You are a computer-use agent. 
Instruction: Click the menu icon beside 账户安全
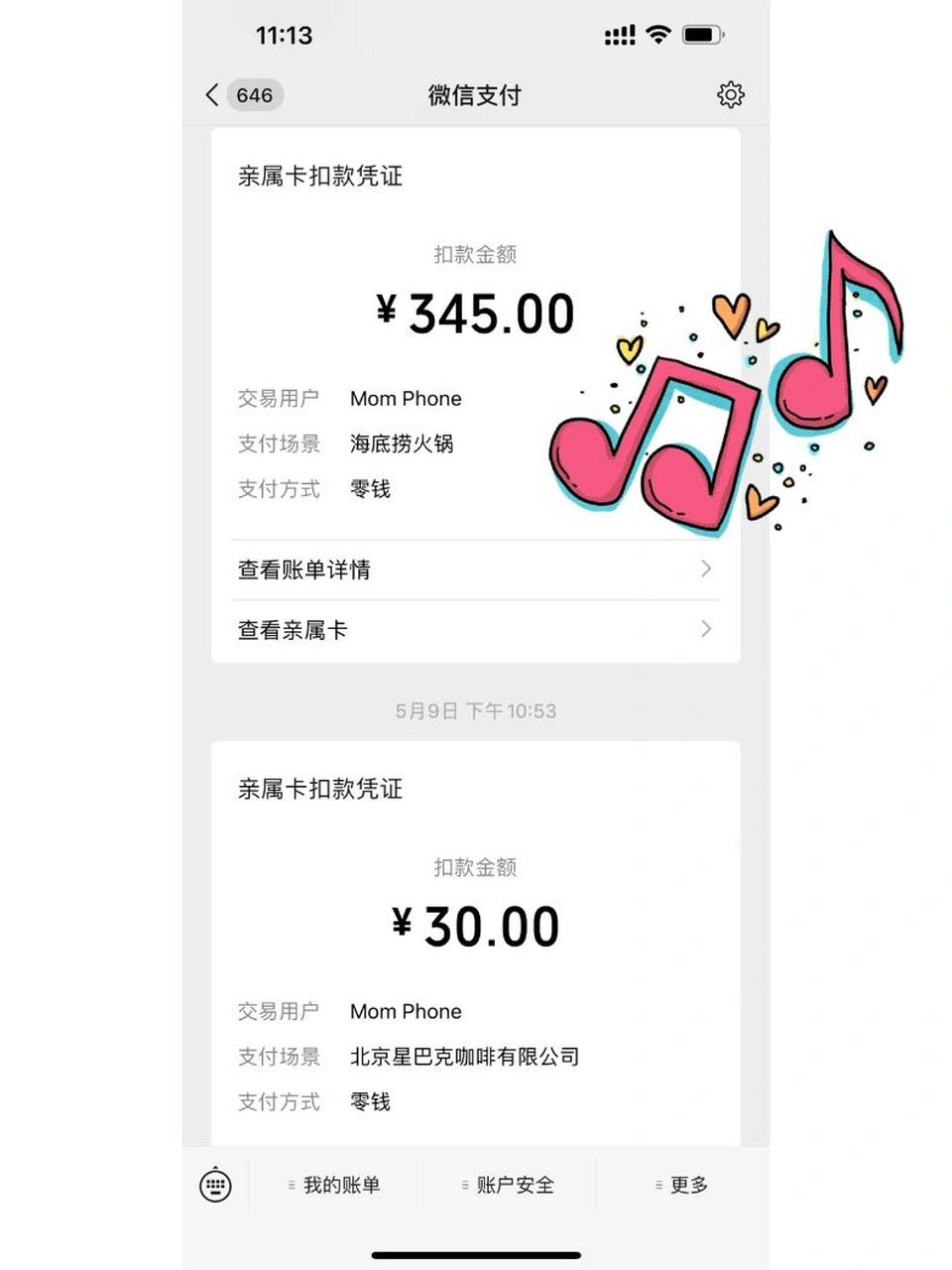465,1184
